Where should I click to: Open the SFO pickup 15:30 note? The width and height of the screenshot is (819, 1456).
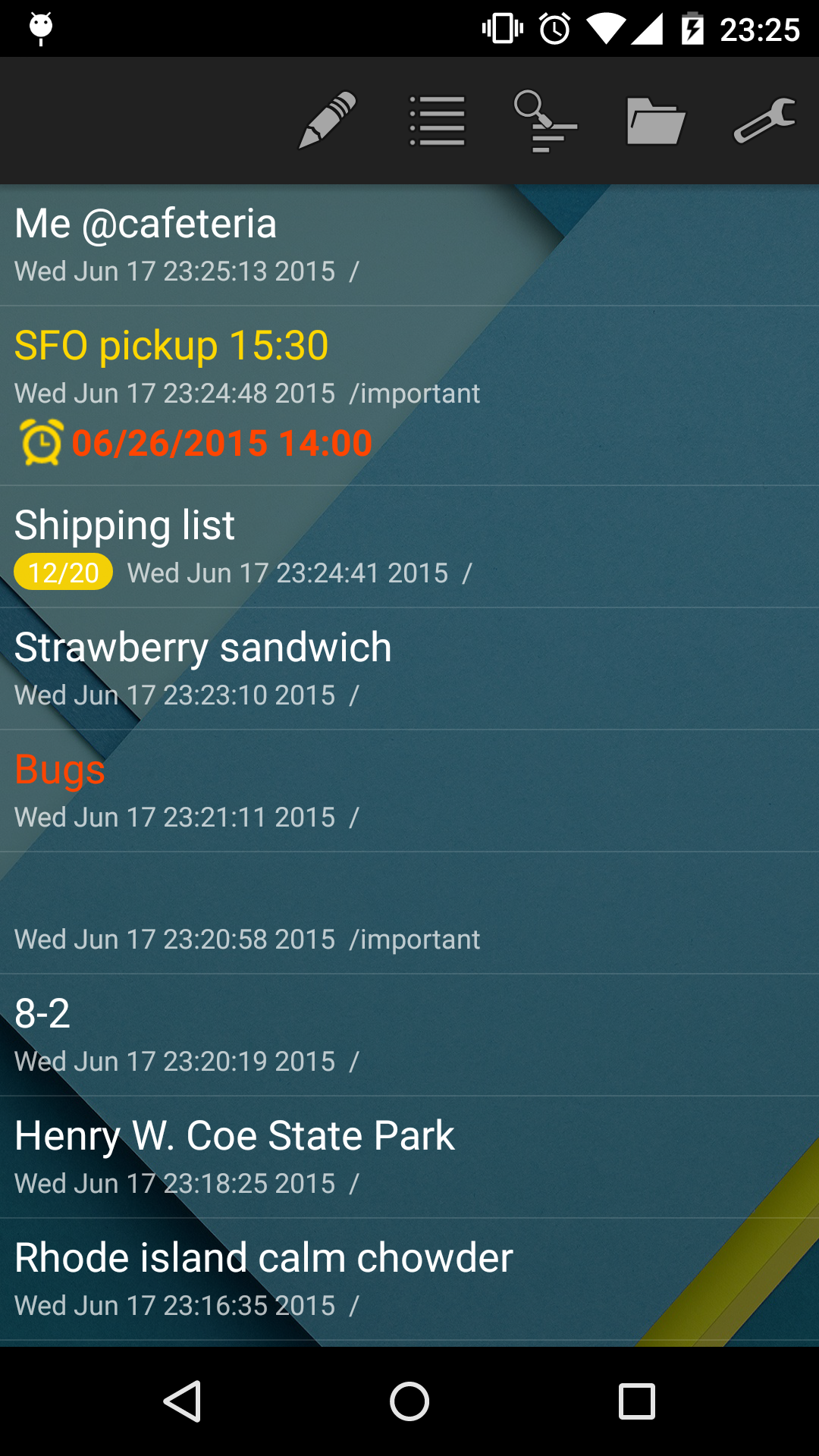tap(409, 396)
